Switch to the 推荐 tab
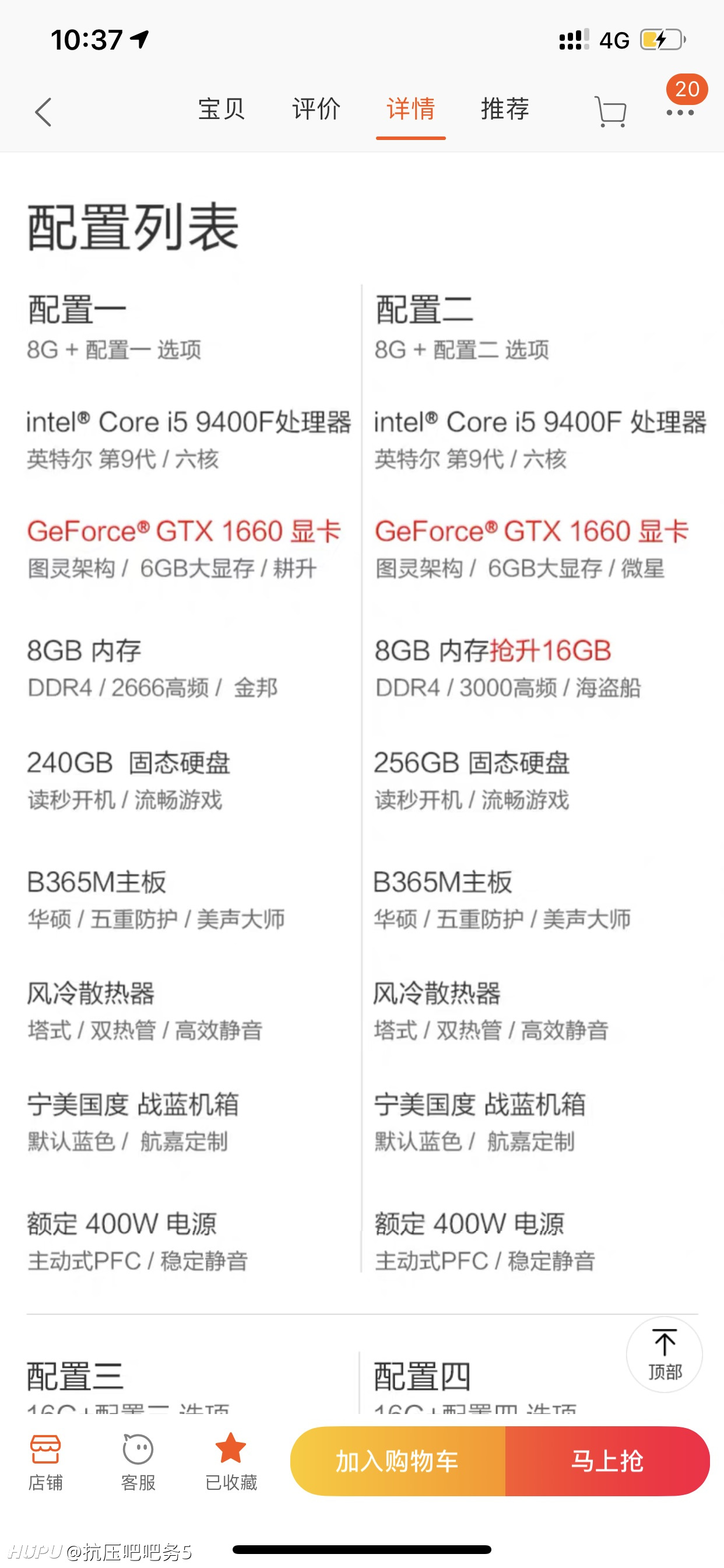This screenshot has height=1568, width=724. (x=505, y=110)
